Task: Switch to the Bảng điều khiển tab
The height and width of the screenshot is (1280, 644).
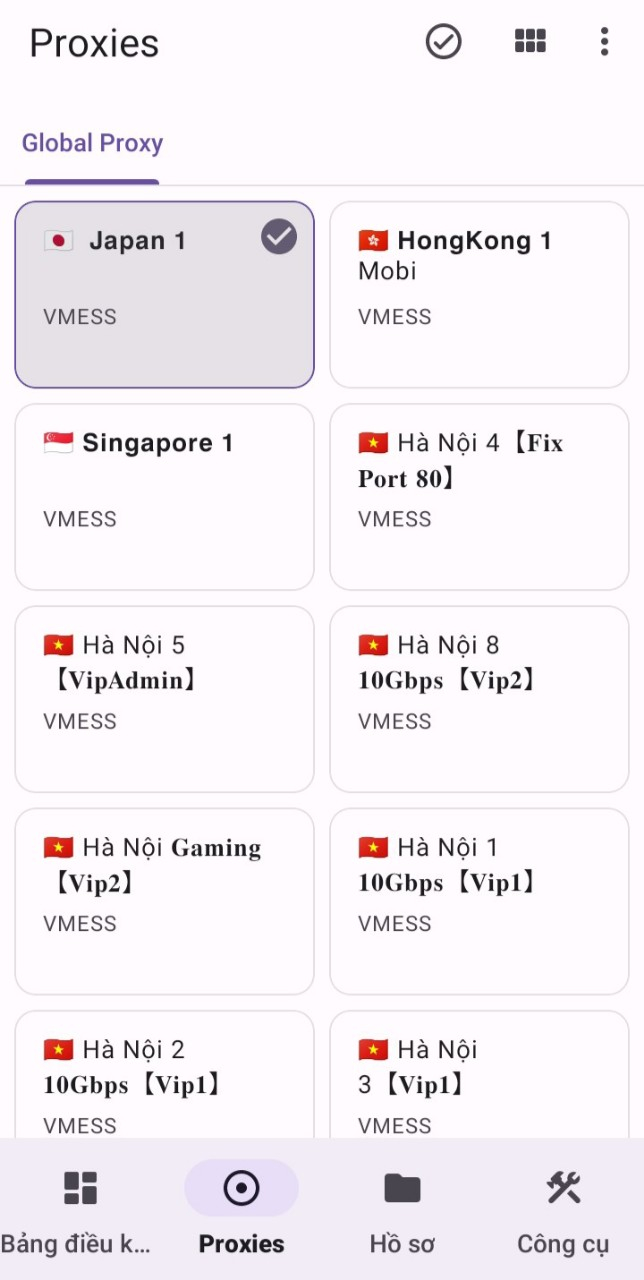Action: [80, 1210]
